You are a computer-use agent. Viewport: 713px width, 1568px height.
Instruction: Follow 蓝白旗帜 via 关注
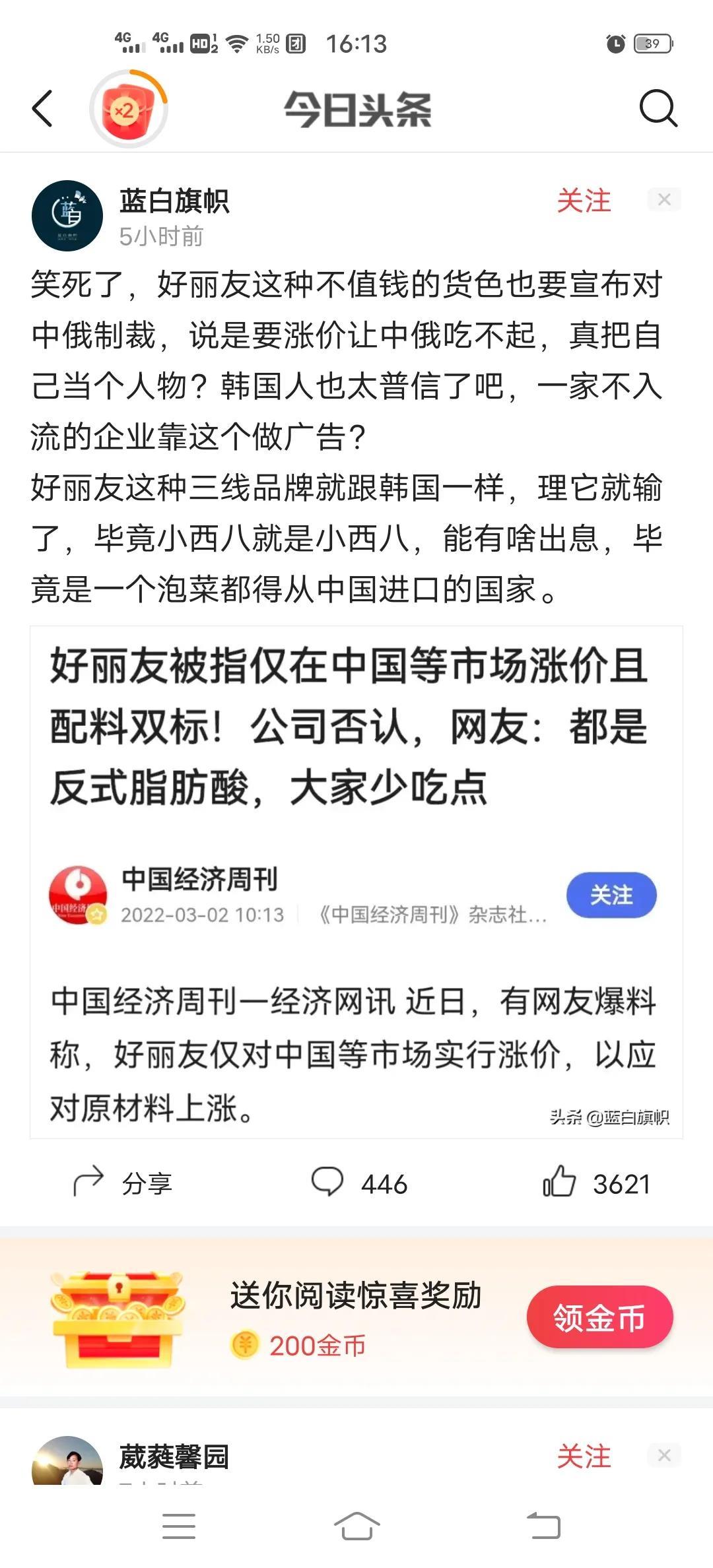pyautogui.click(x=584, y=201)
